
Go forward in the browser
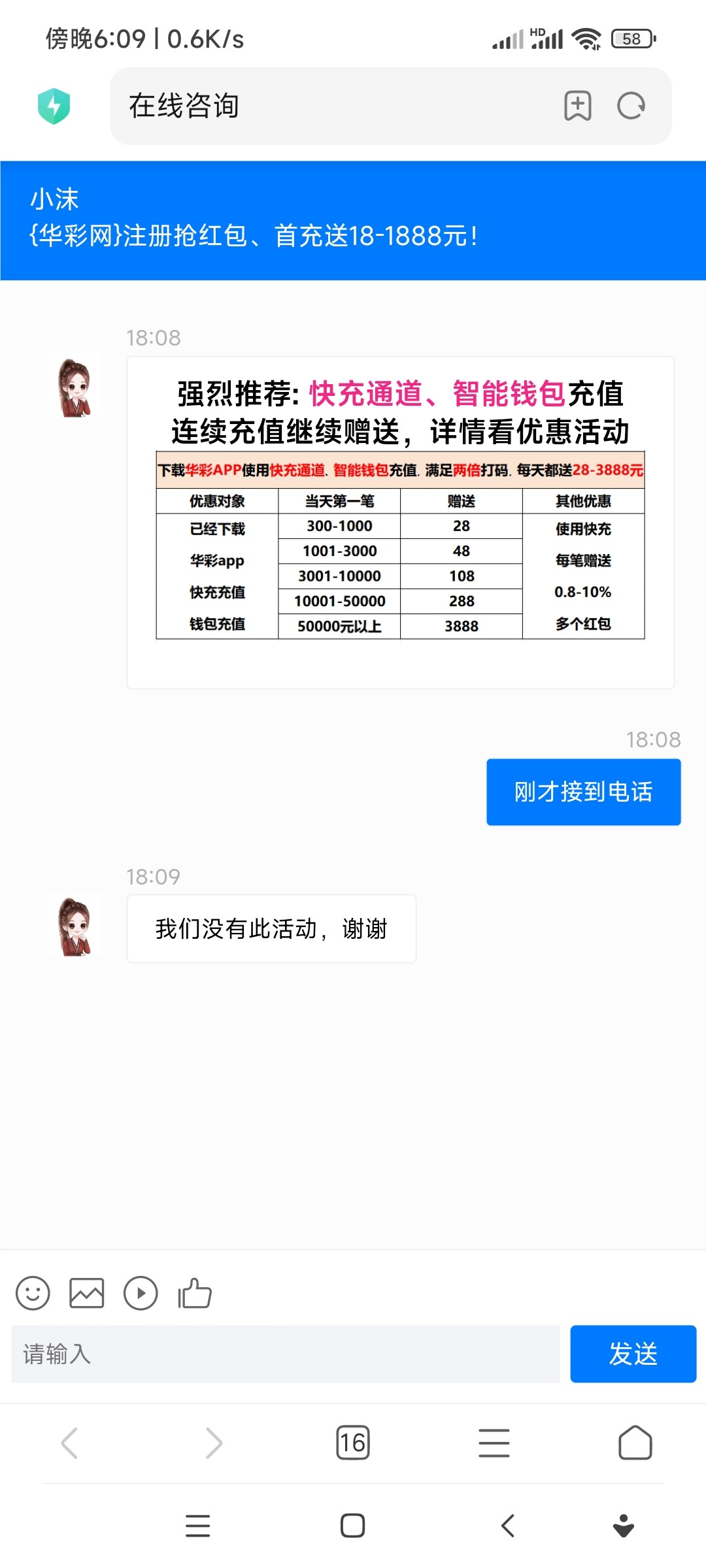(213, 1443)
